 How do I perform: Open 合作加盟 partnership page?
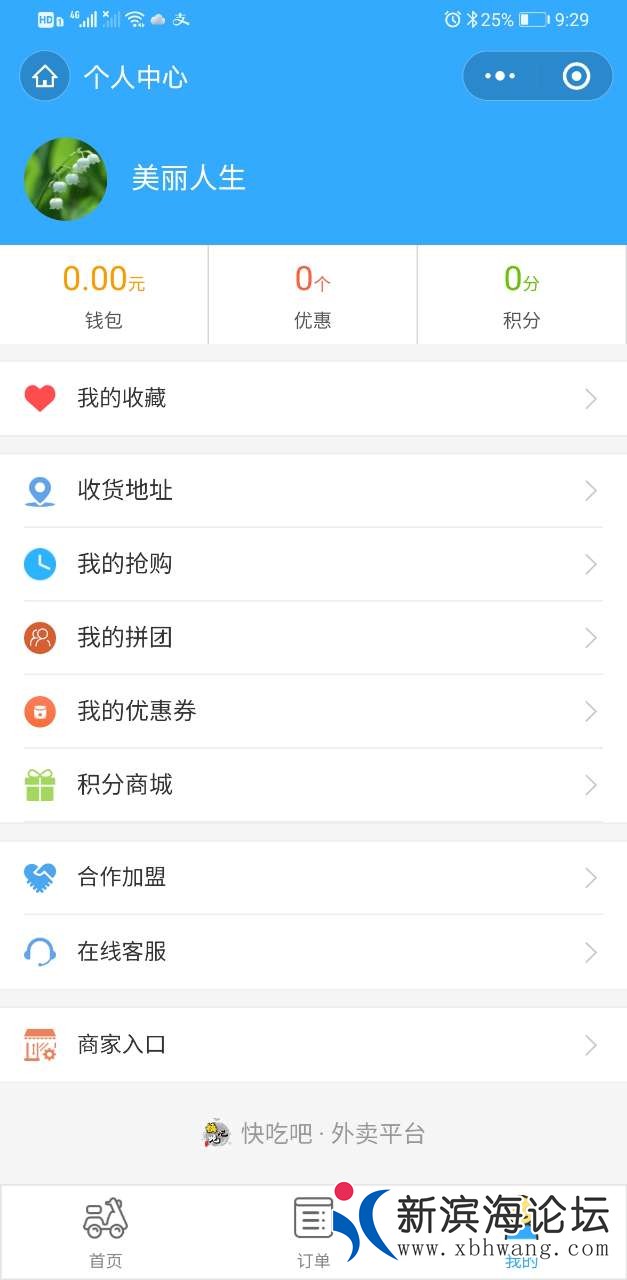point(312,877)
